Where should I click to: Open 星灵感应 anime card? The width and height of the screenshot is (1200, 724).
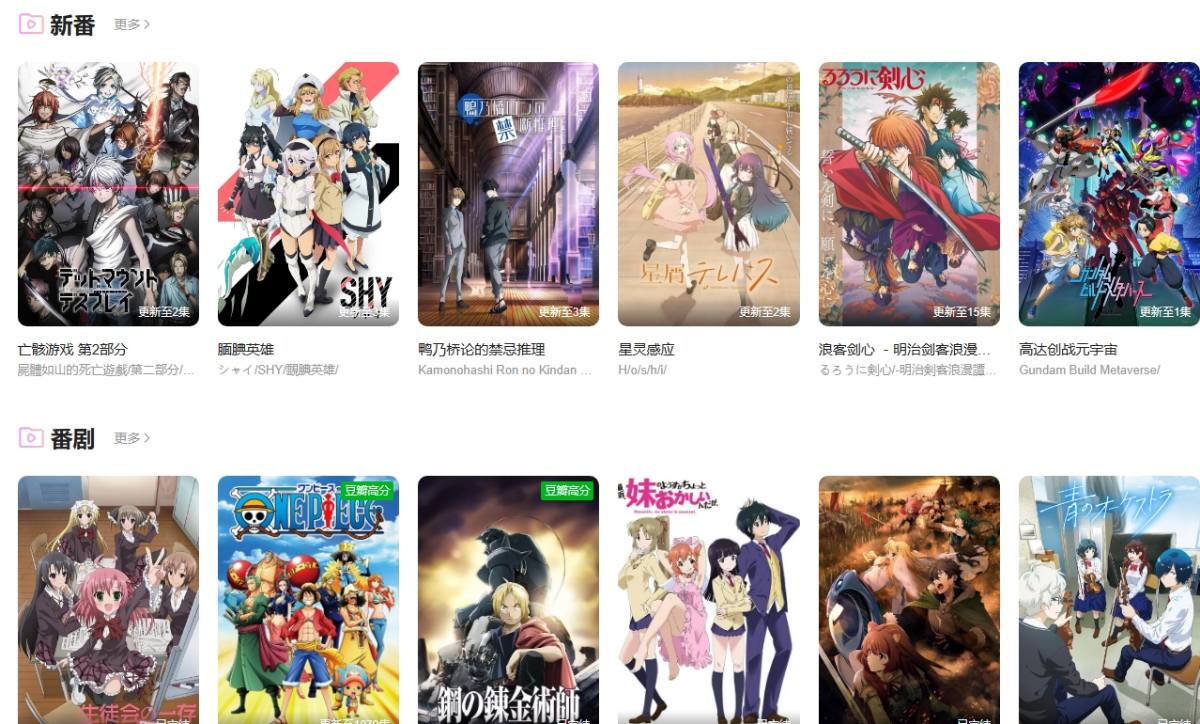(x=708, y=194)
